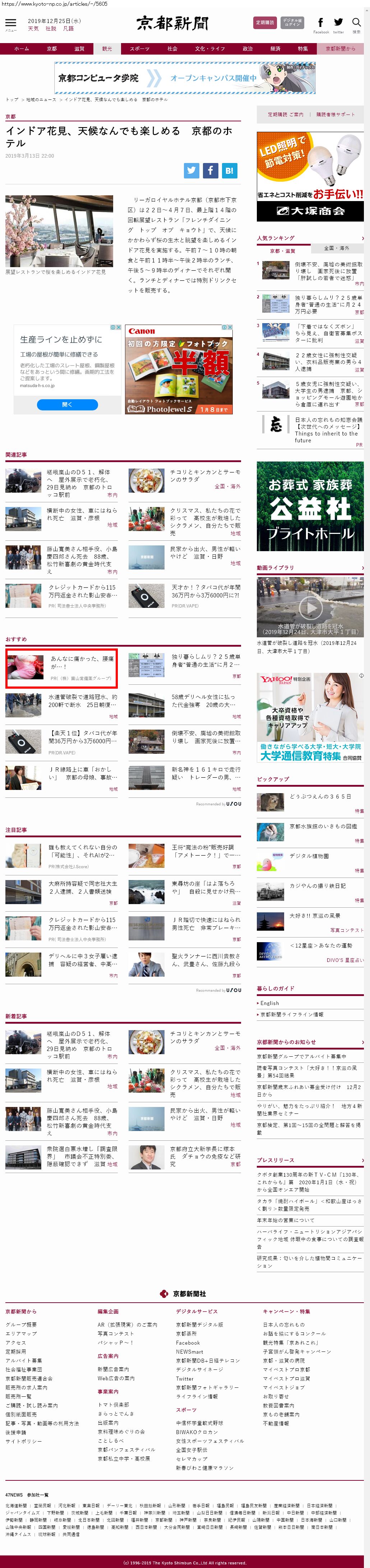The image size is (370, 1568).
Task: Tap the 定期購読 subscription button
Action: tap(264, 23)
